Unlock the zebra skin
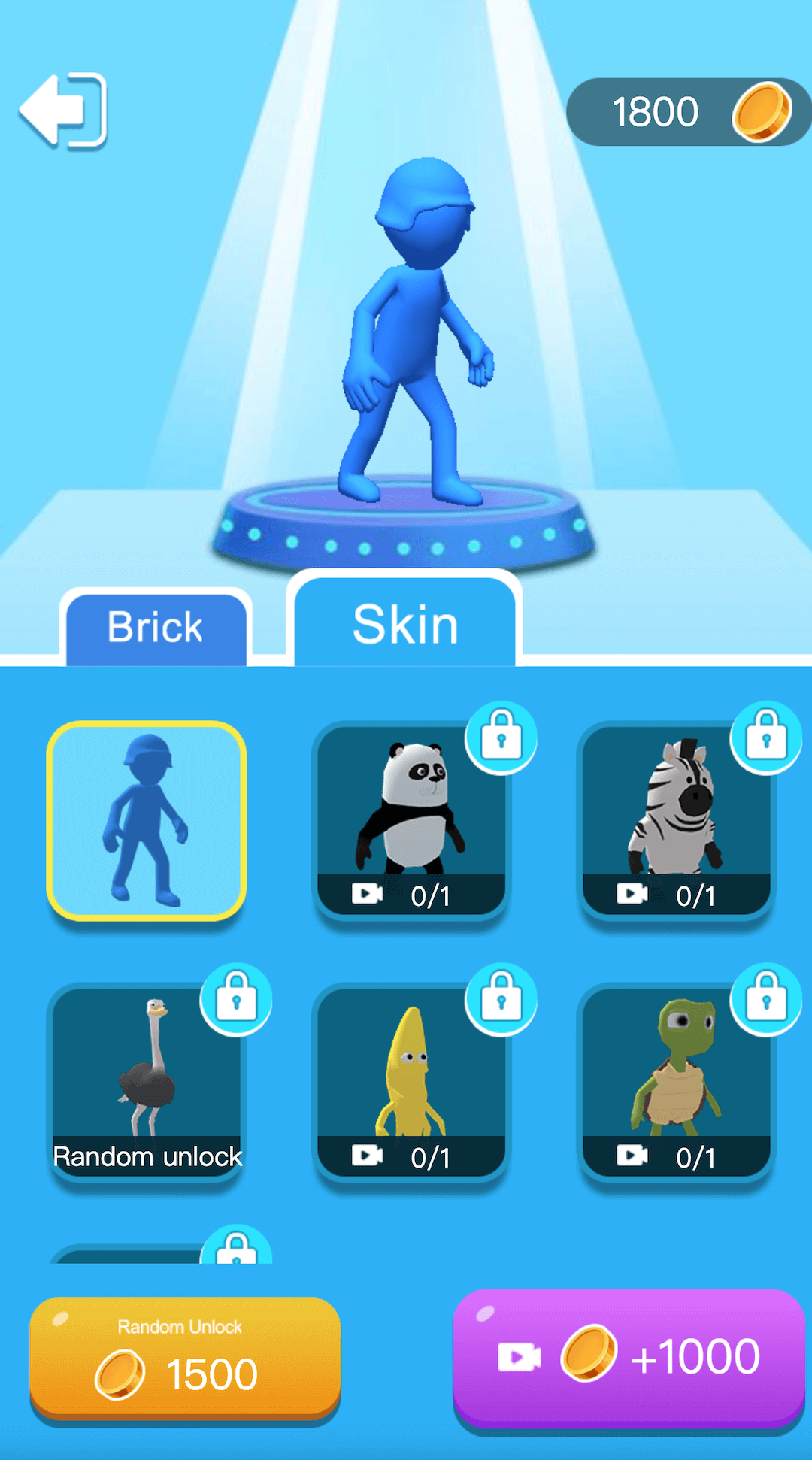The height and width of the screenshot is (1460, 812). 677,821
